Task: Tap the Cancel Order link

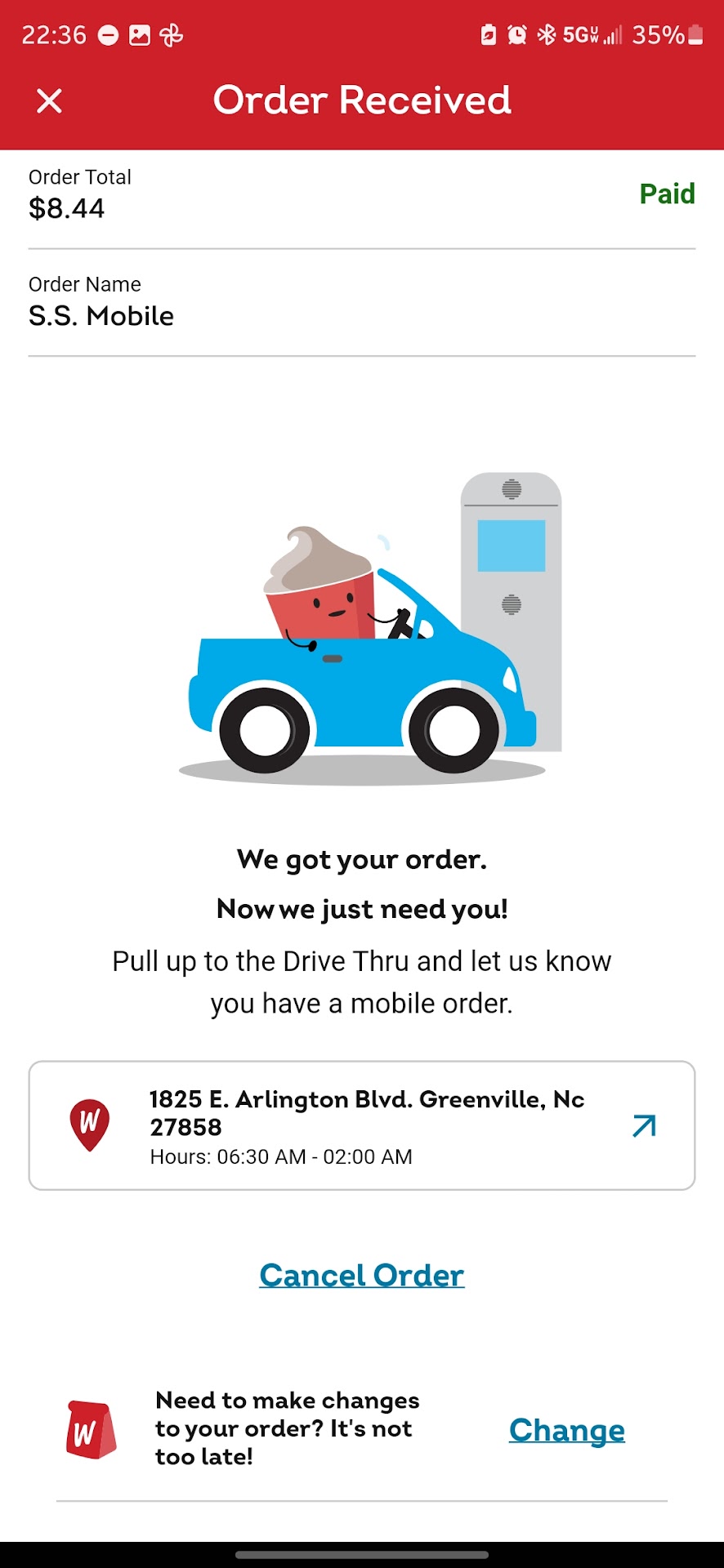Action: [x=362, y=1276]
